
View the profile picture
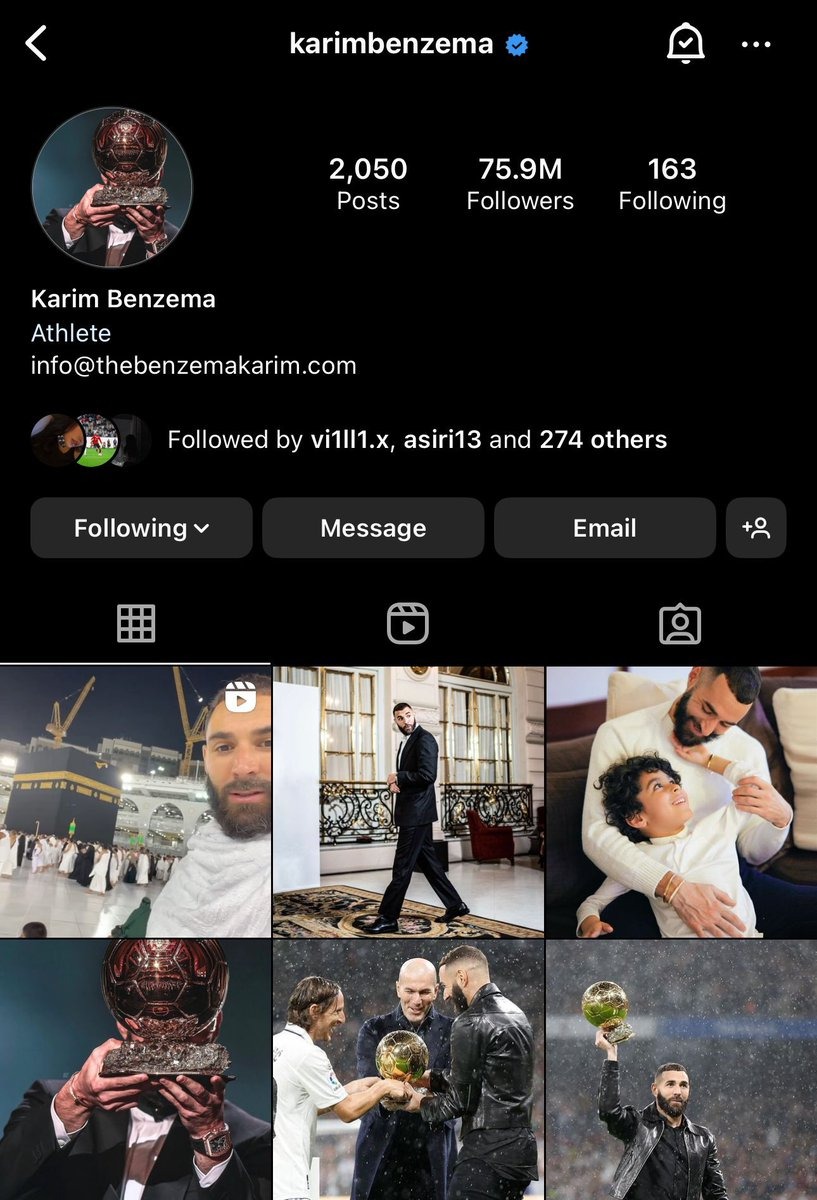point(112,188)
